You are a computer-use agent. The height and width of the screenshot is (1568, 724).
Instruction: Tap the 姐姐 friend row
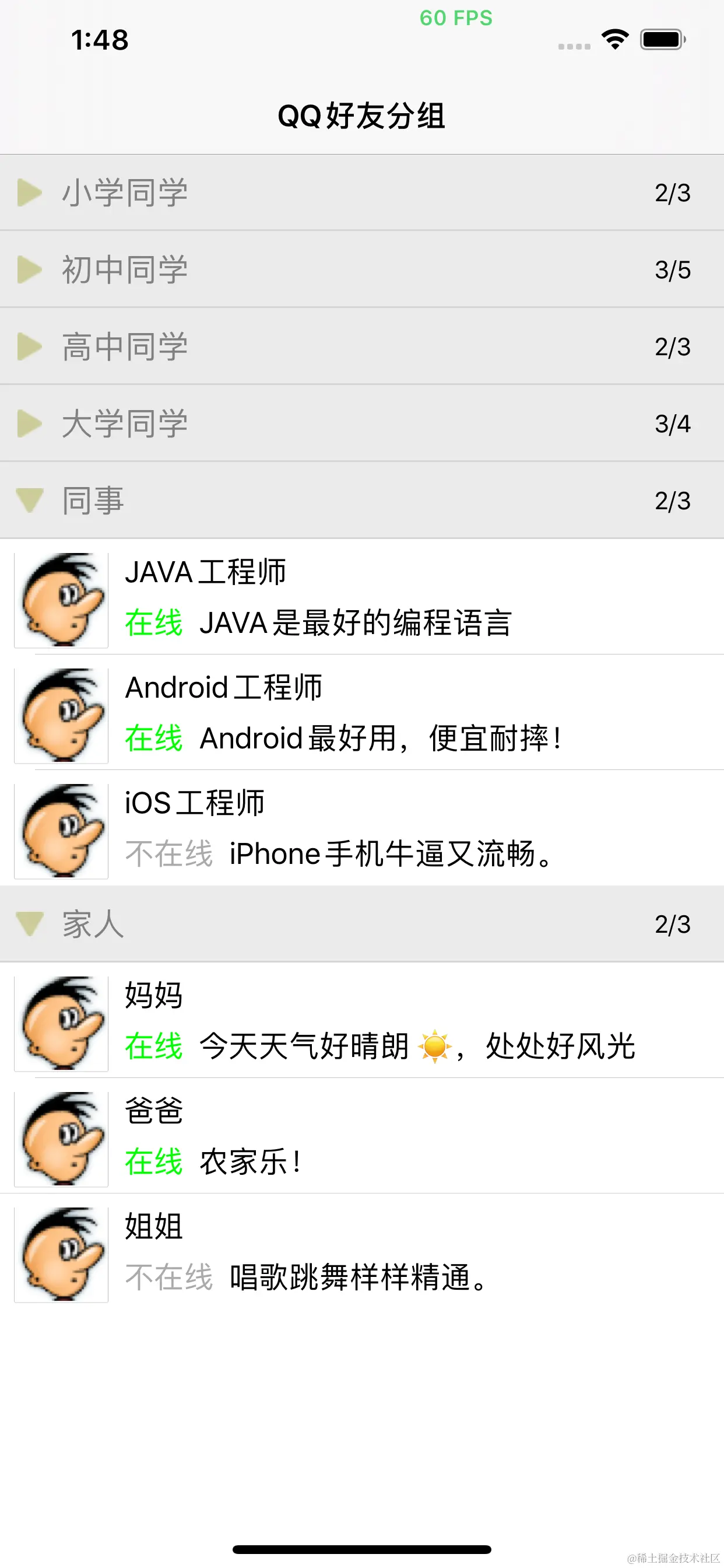pyautogui.click(x=362, y=1252)
